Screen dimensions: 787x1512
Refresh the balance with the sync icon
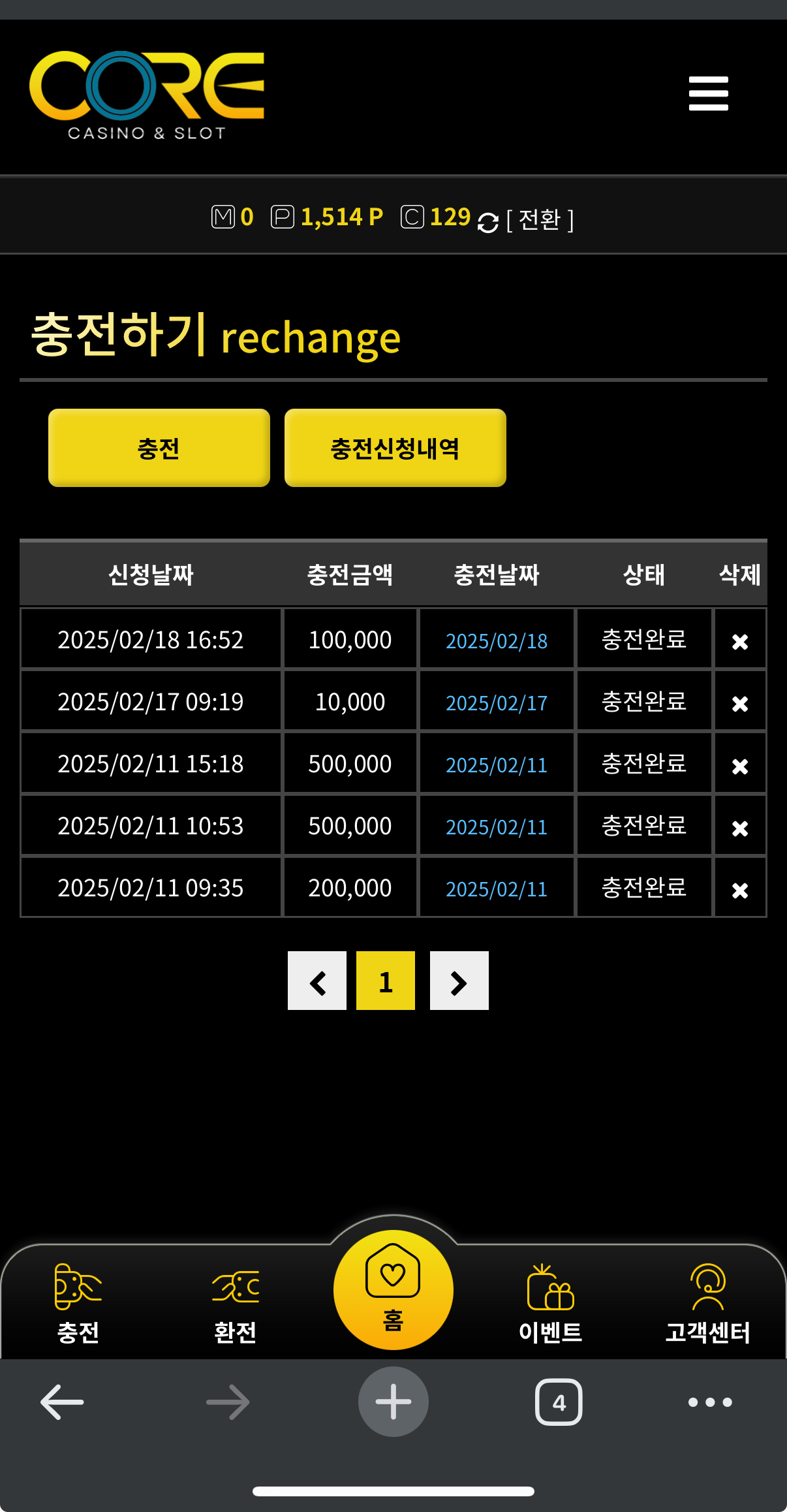click(487, 222)
